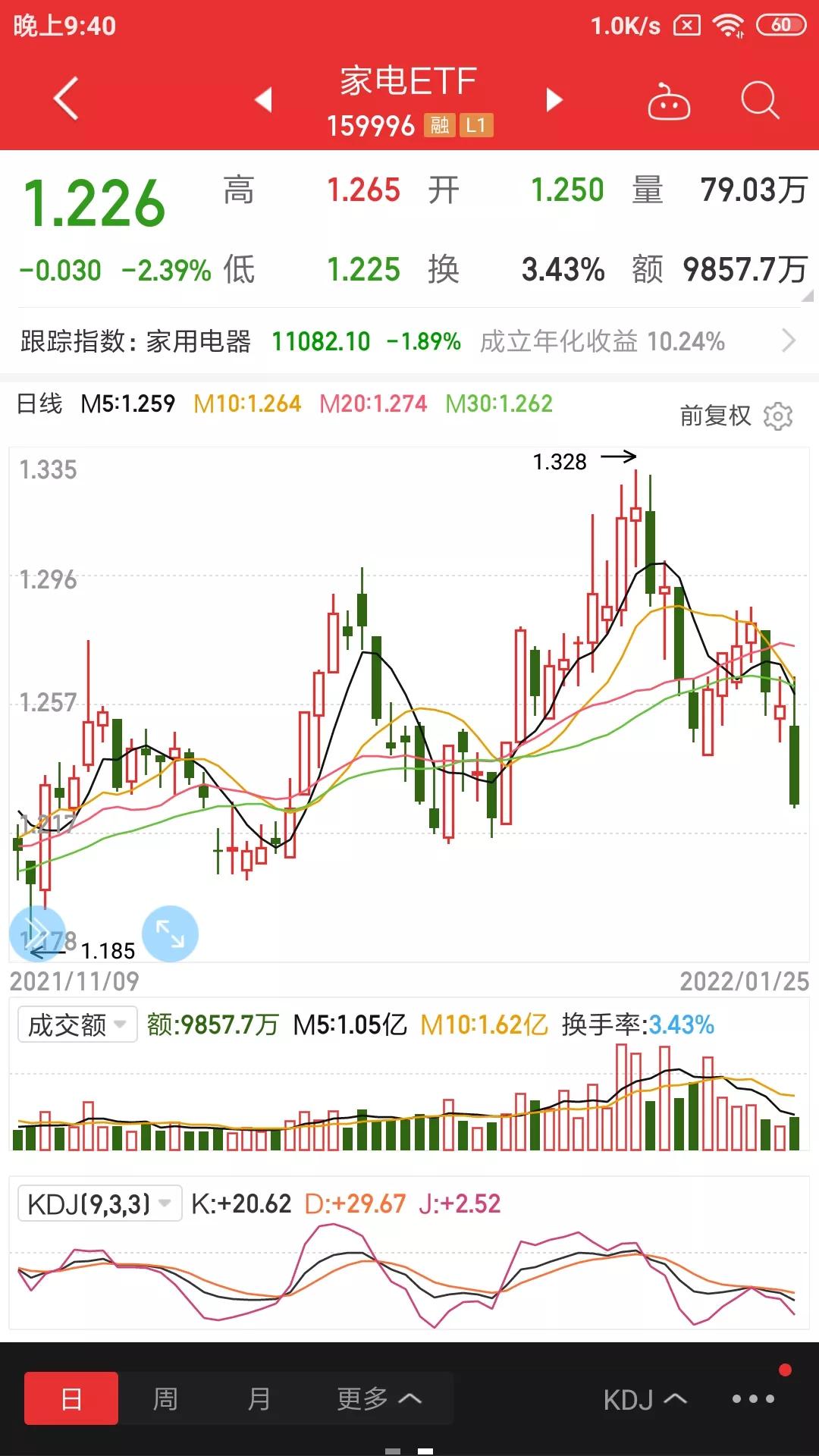Toggle the 前复权 price adjustment mode
Image resolution: width=819 pixels, height=1456 pixels.
click(x=713, y=416)
